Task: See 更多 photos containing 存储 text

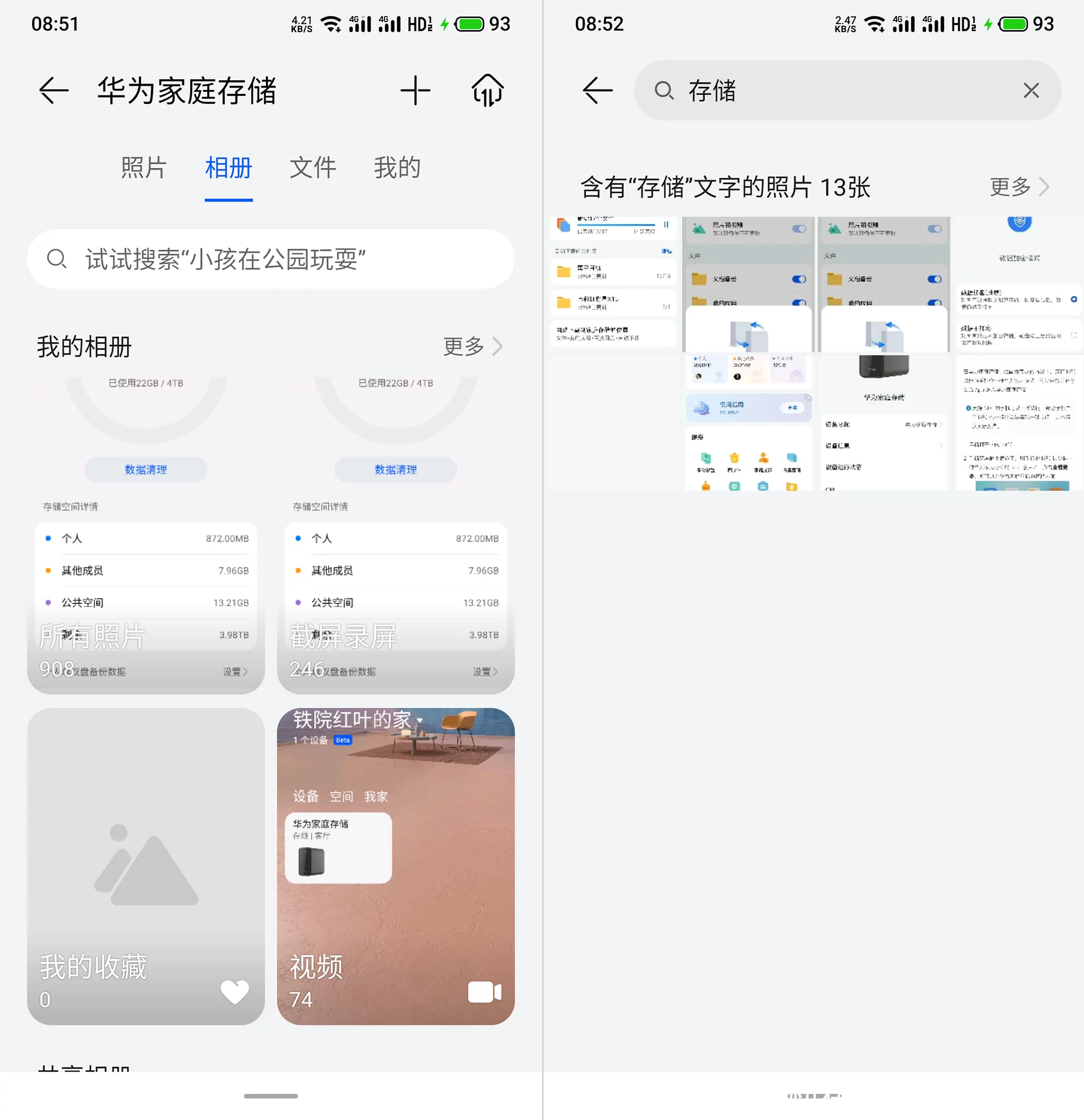Action: click(1020, 187)
